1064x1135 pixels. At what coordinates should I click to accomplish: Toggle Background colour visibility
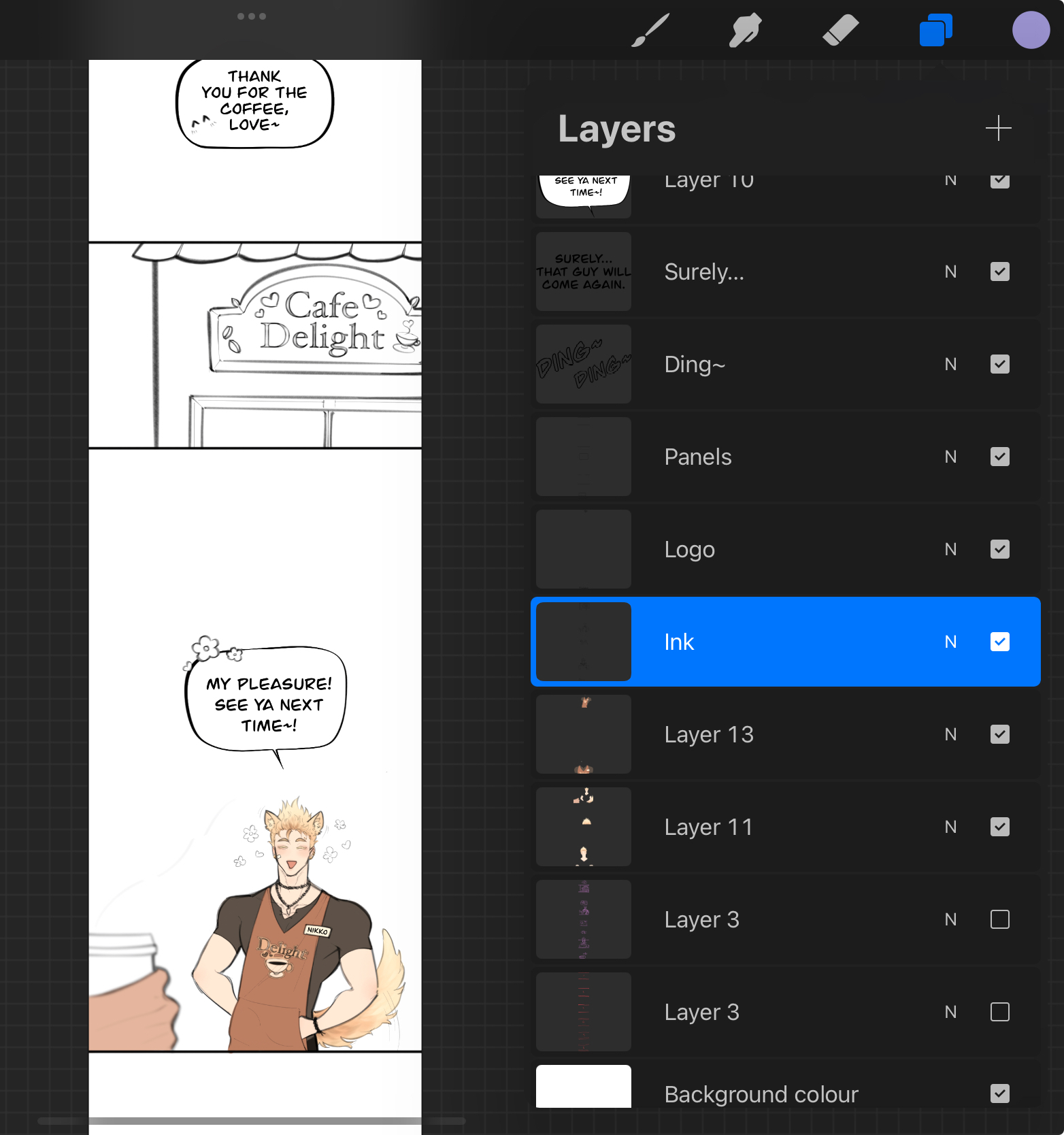(x=999, y=1093)
